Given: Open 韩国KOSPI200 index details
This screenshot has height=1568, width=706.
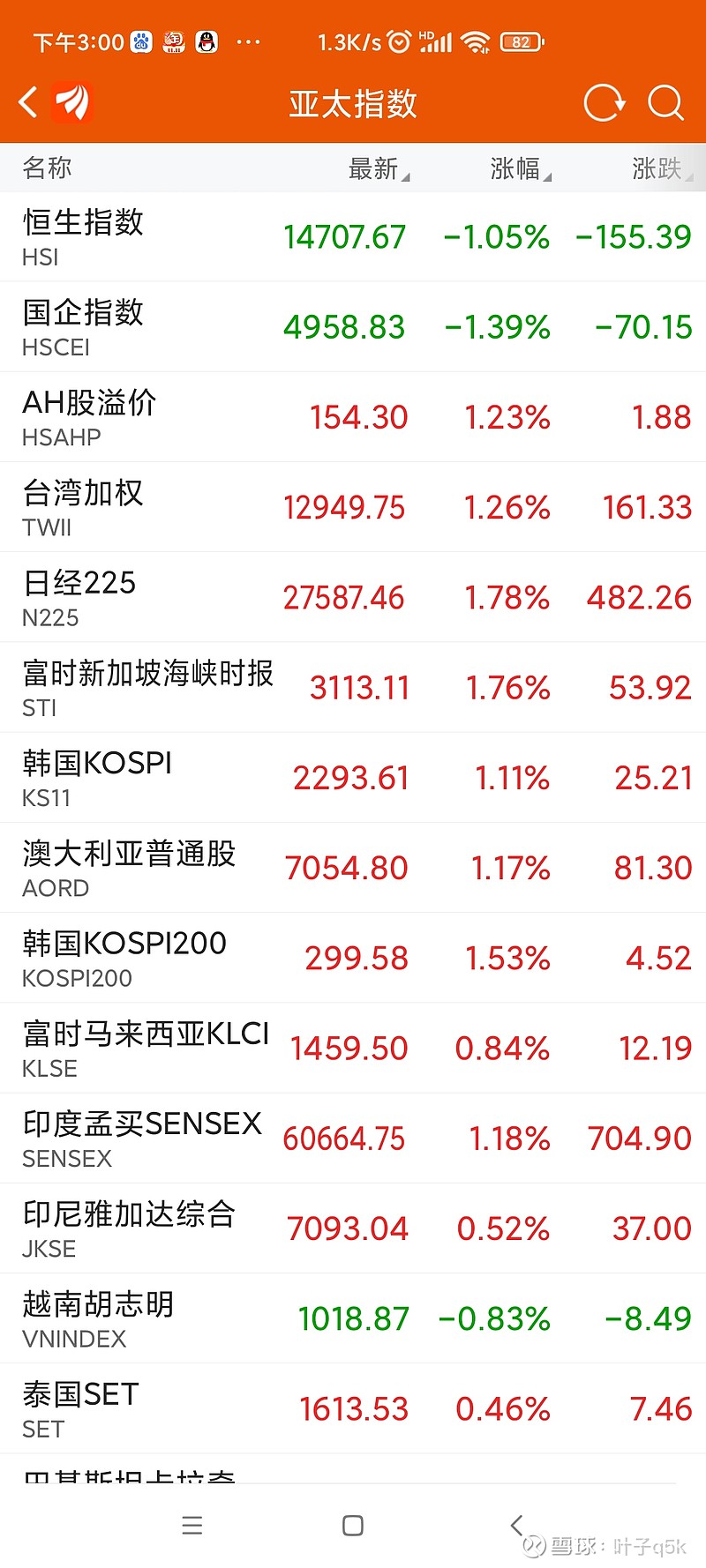Looking at the screenshot, I should click(353, 958).
